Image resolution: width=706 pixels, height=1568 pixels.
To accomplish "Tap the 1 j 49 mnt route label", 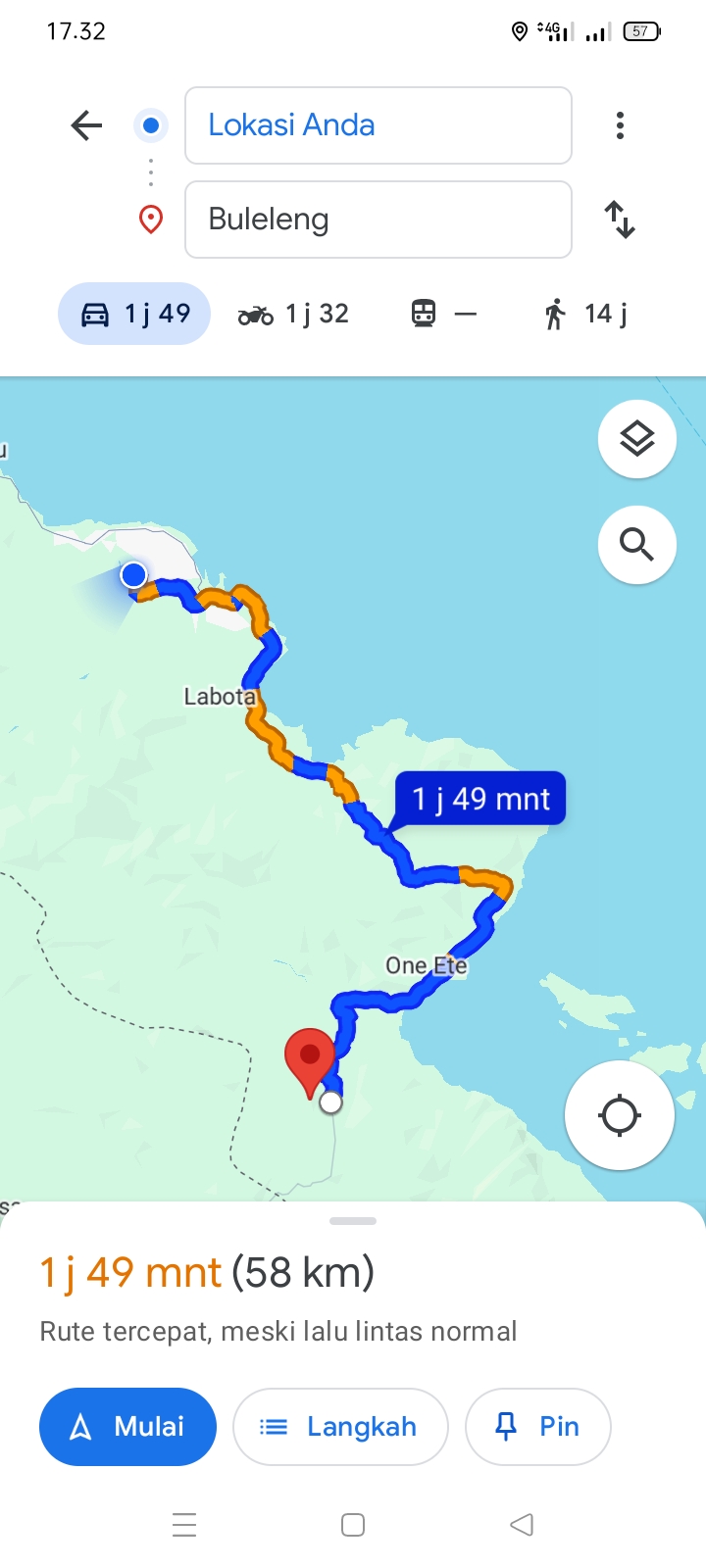I will (480, 799).
